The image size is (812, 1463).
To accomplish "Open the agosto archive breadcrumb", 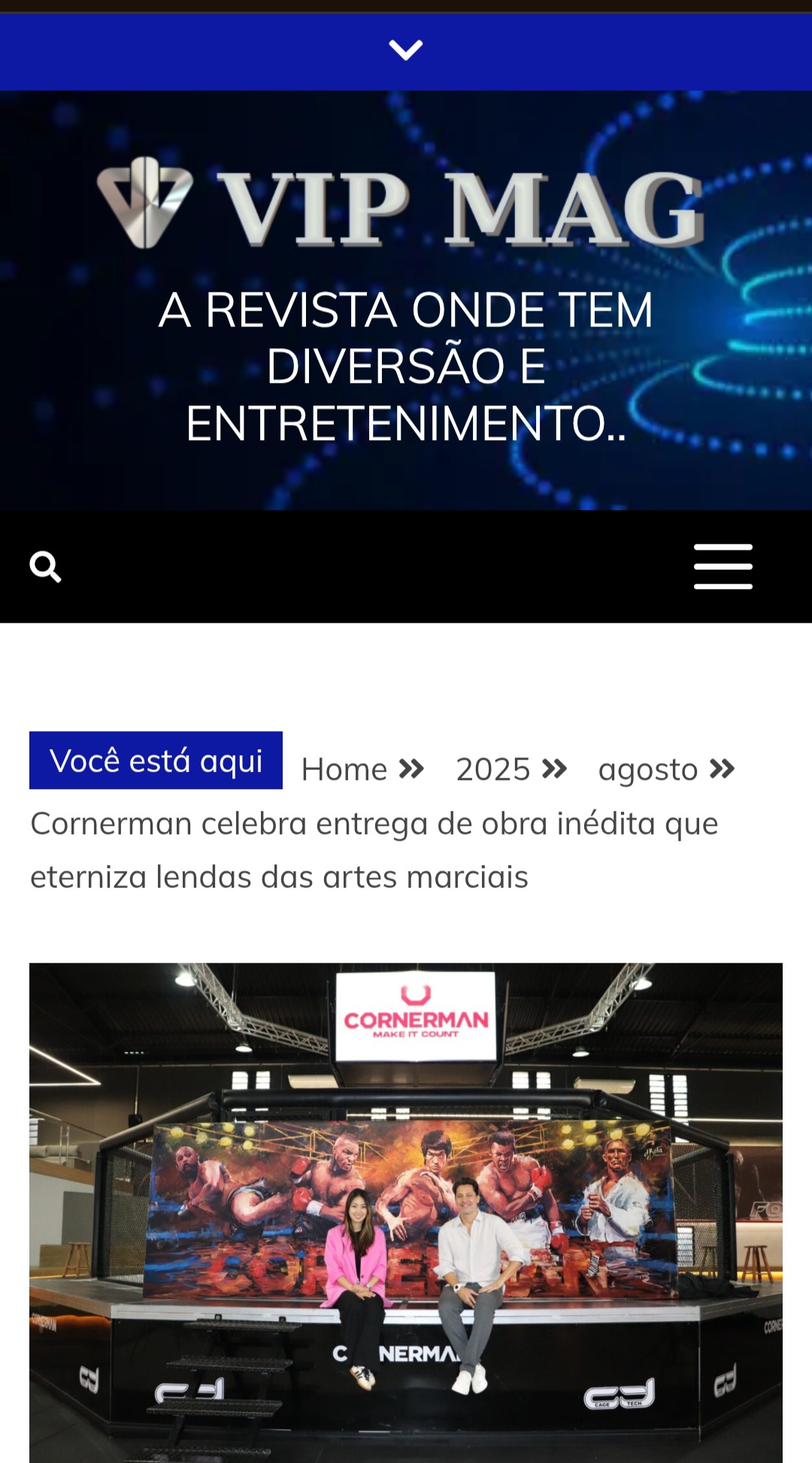I will 648,769.
